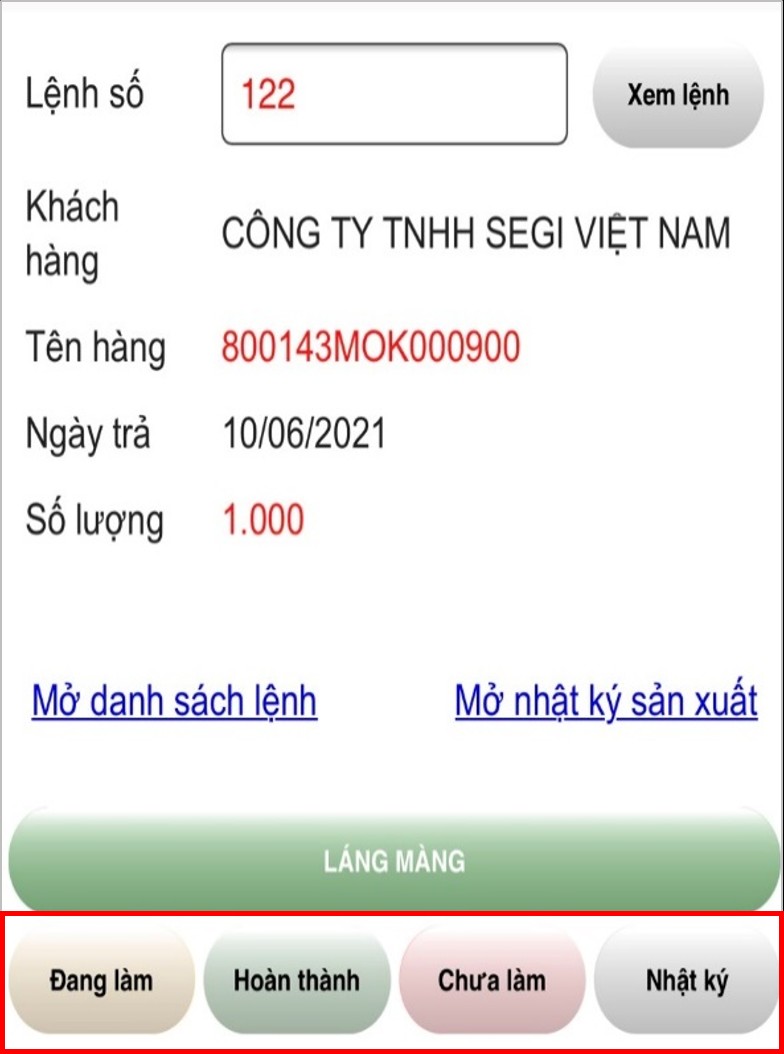The width and height of the screenshot is (784, 1054).
Task: Click the red product code 800143MOK000900
Action: coord(372,347)
